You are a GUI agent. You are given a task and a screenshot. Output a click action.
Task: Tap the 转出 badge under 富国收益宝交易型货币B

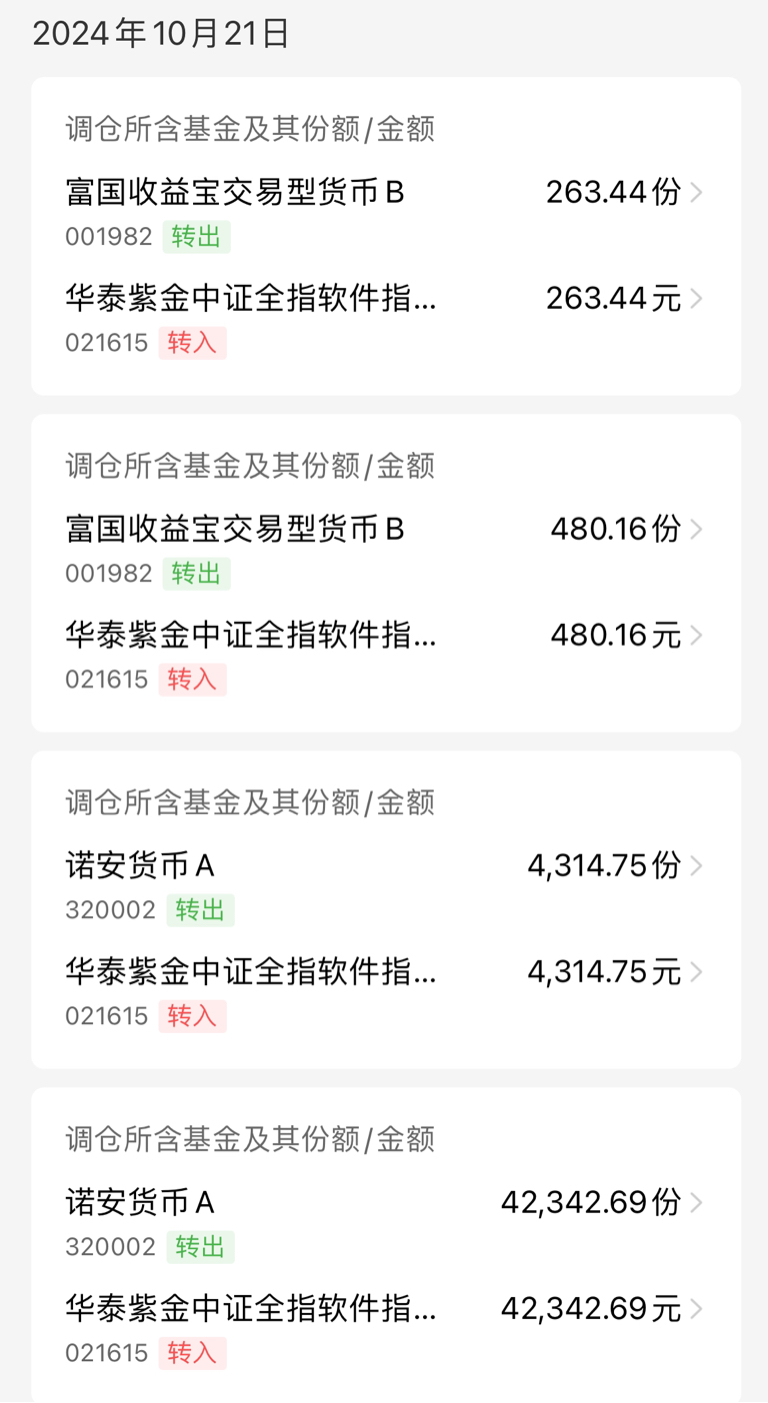coord(196,237)
